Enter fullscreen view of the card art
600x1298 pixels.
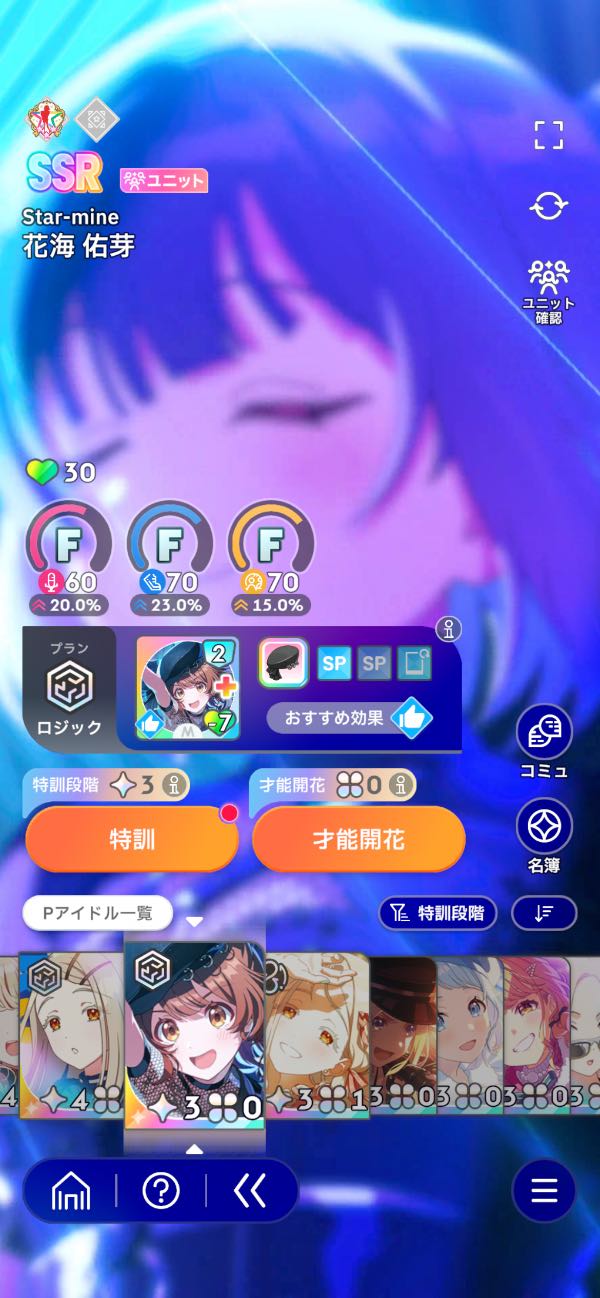pyautogui.click(x=548, y=135)
